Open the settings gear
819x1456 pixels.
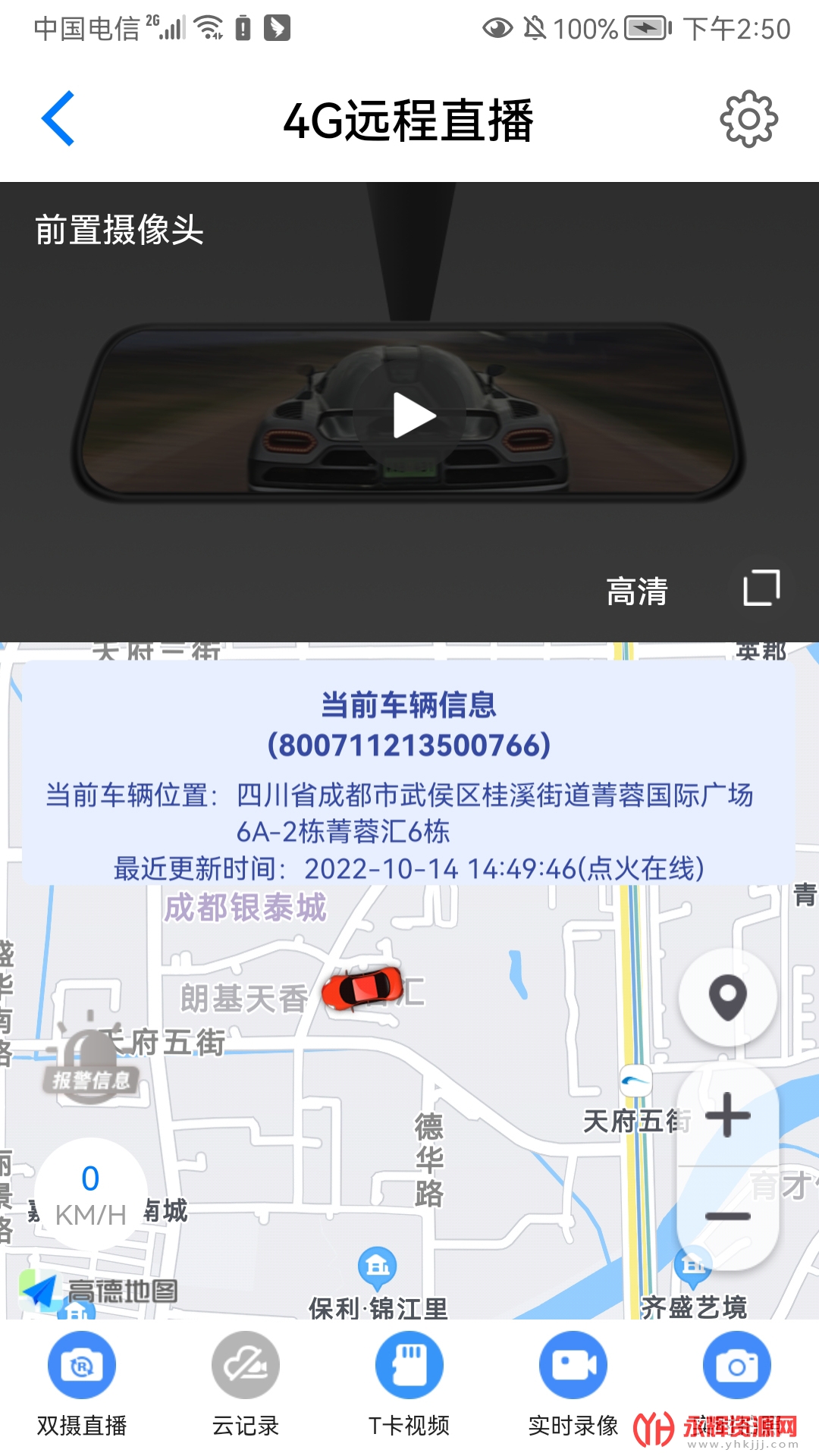coord(748,119)
